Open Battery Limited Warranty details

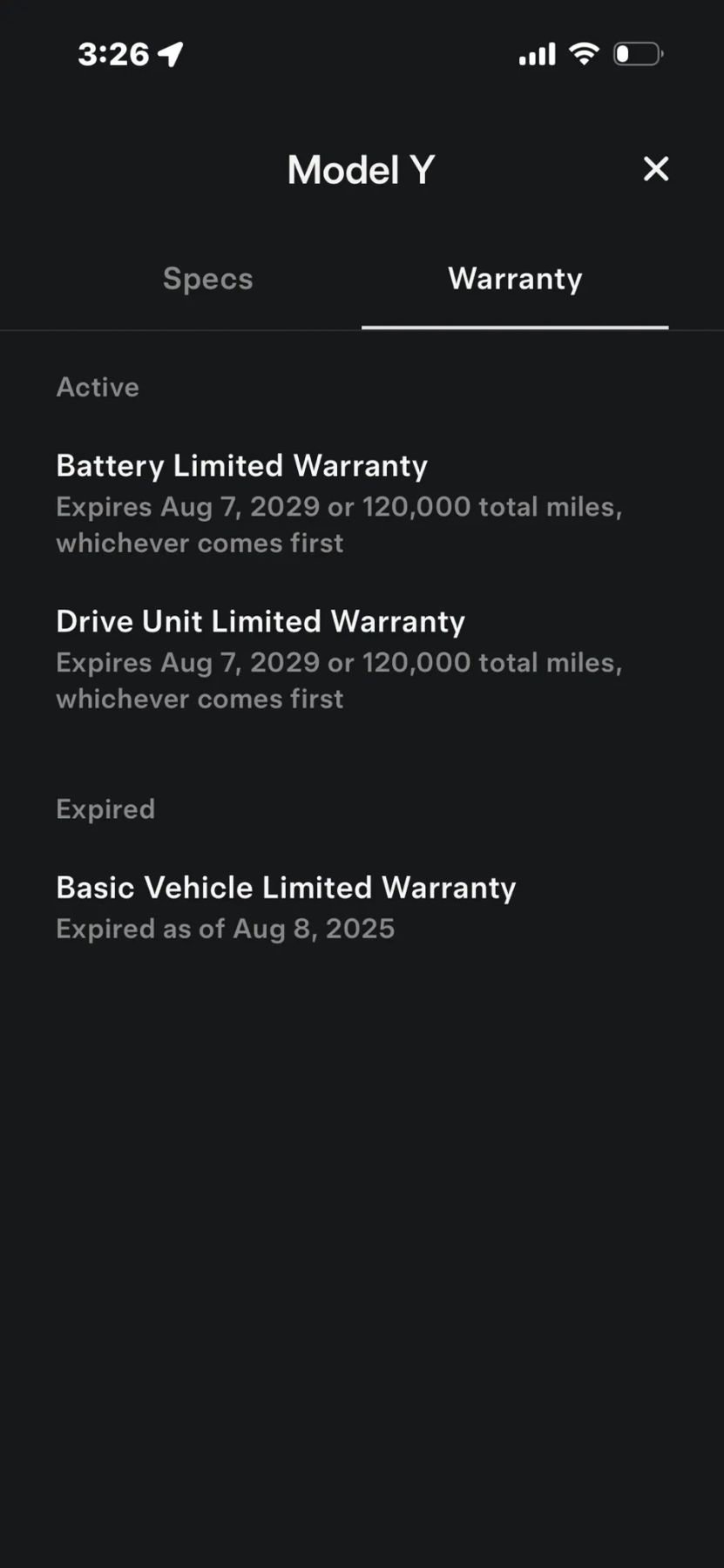coord(241,465)
